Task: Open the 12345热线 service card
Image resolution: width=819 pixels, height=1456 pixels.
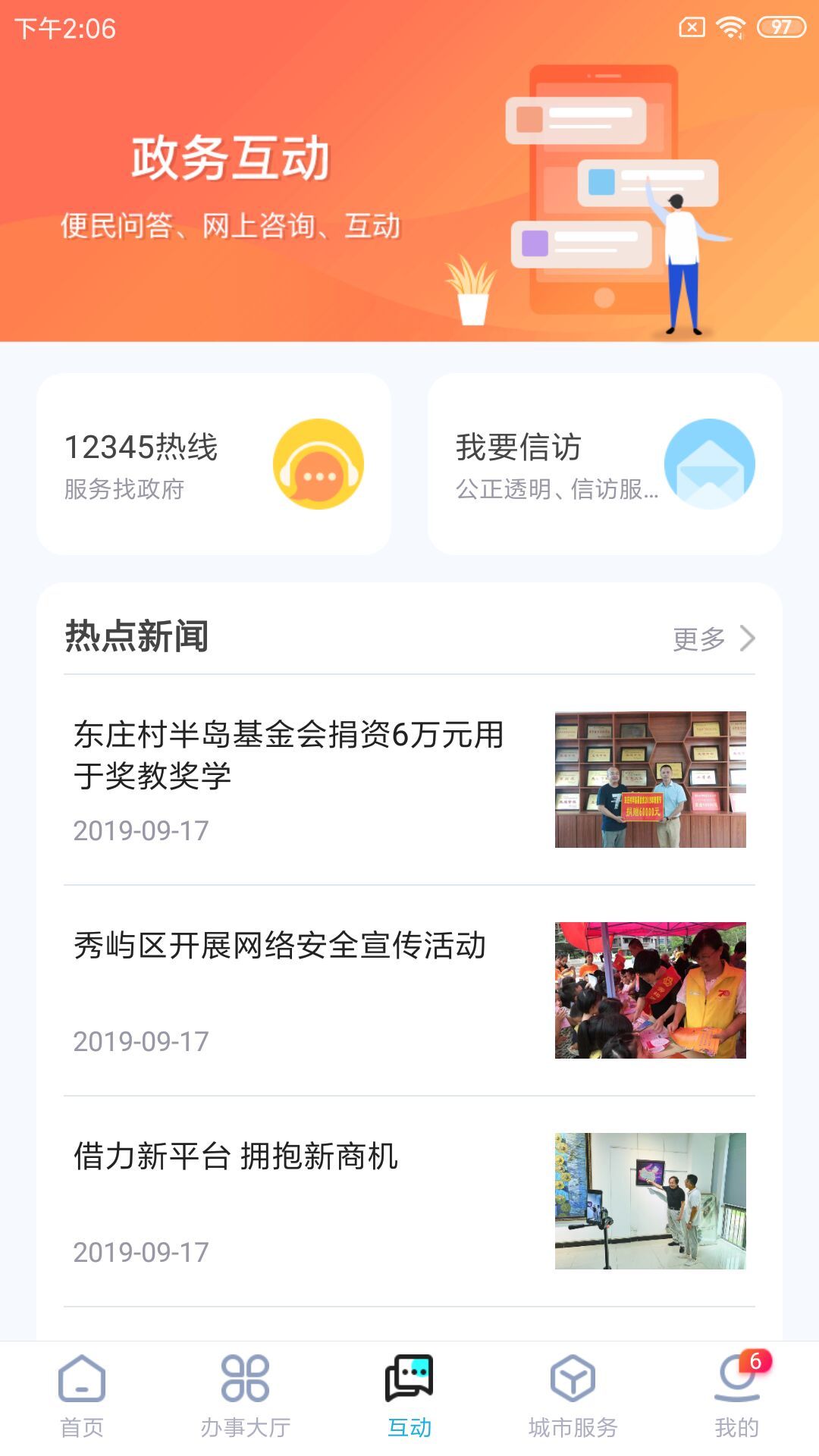Action: 215,464
